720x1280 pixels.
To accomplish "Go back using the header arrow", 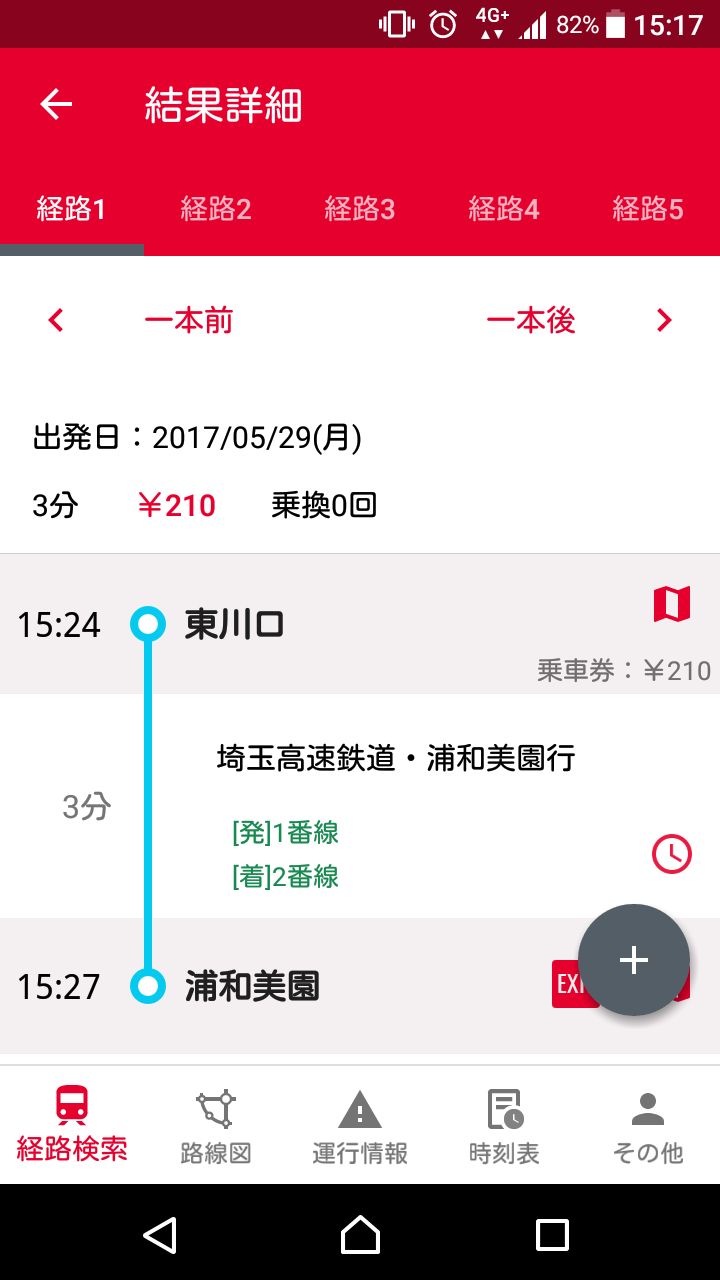I will click(56, 104).
